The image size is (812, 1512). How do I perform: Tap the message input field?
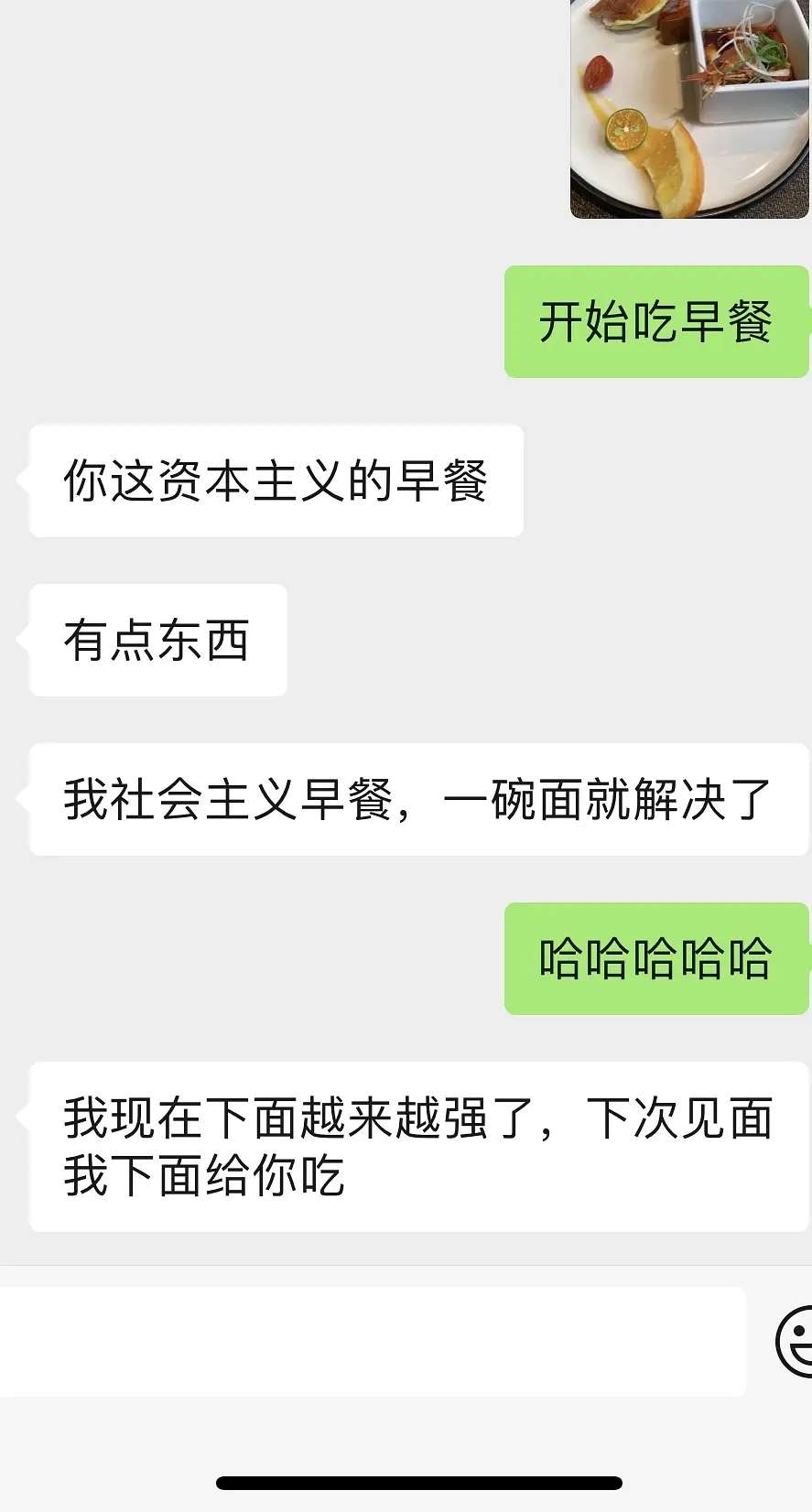tap(372, 1342)
